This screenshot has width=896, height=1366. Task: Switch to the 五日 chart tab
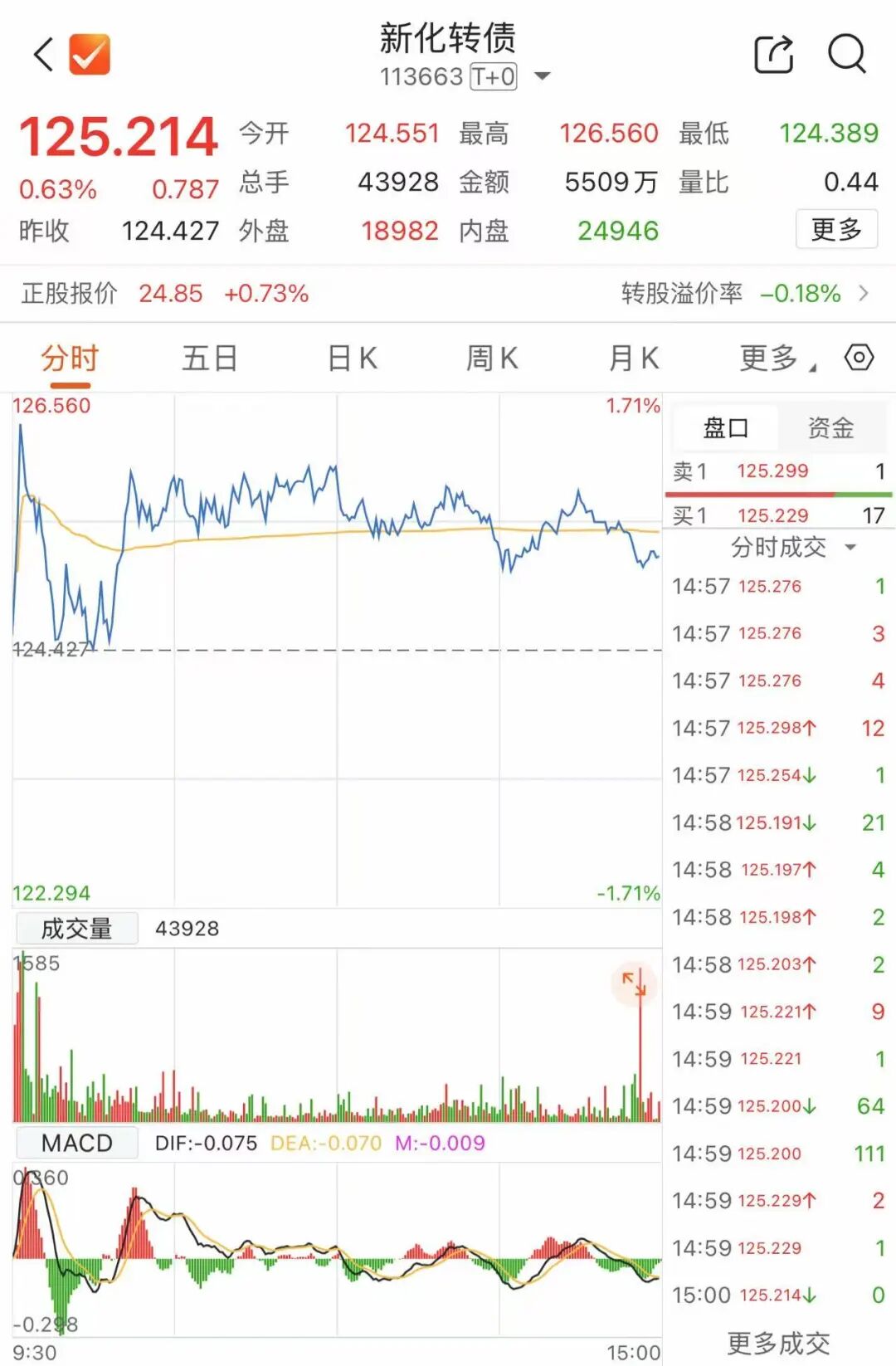(209, 359)
